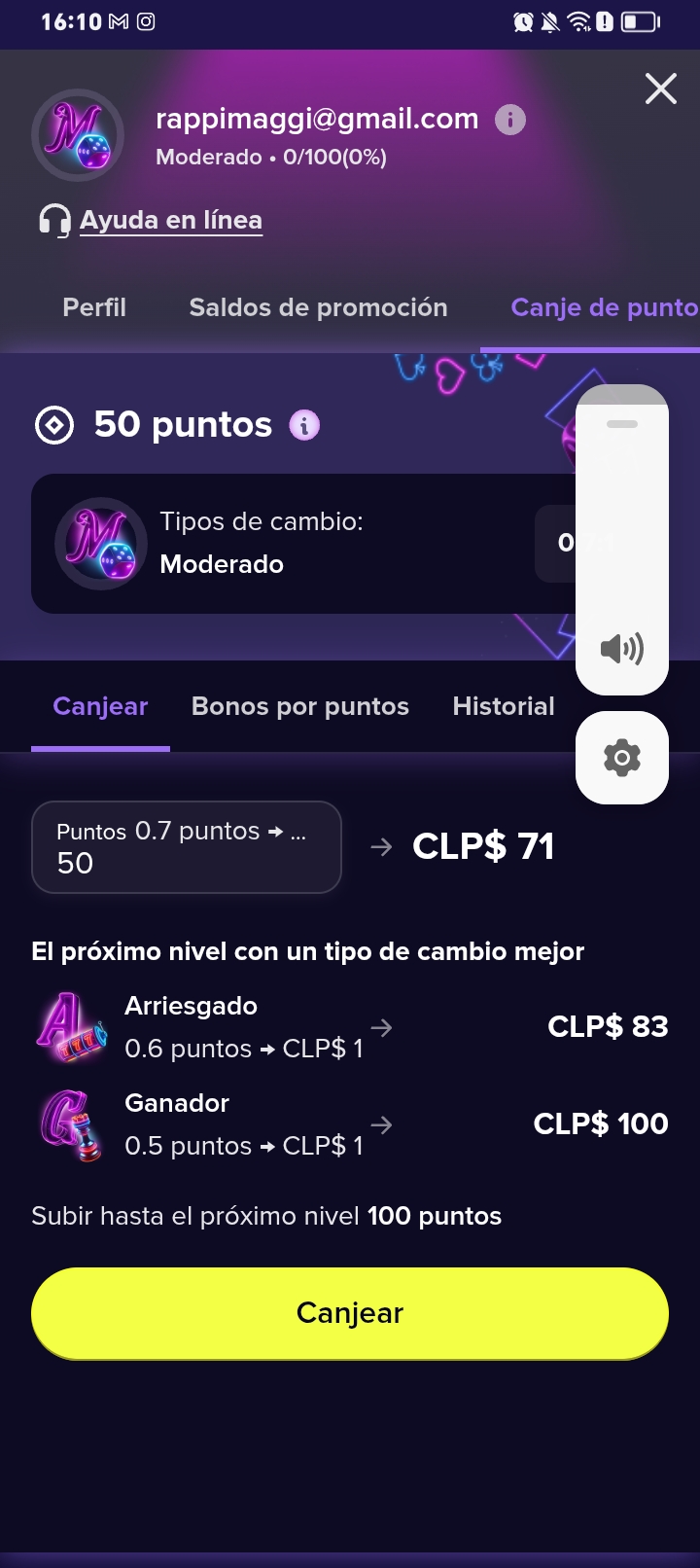
Task: Tap the yellow Canjear button
Action: pos(350,1313)
